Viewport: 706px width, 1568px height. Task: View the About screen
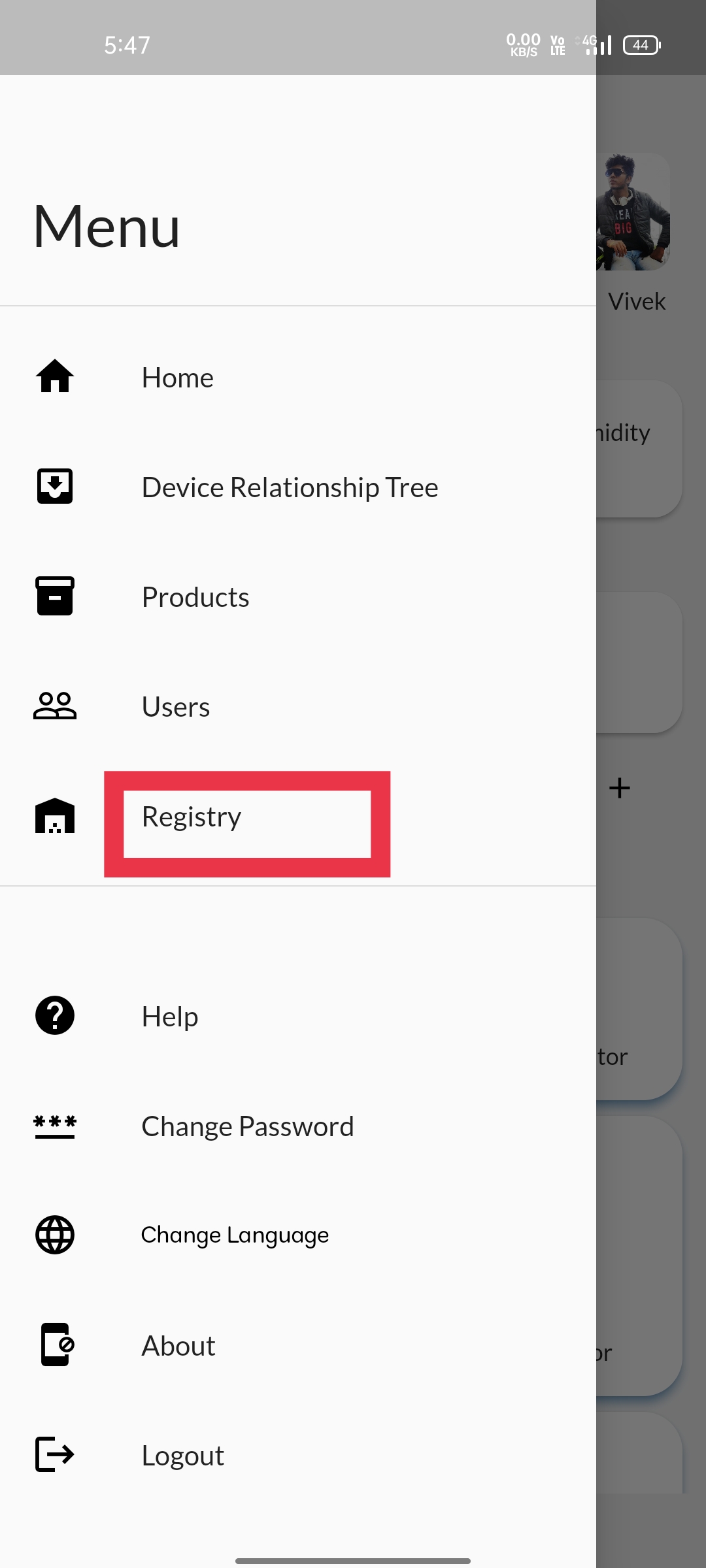coord(178,1346)
